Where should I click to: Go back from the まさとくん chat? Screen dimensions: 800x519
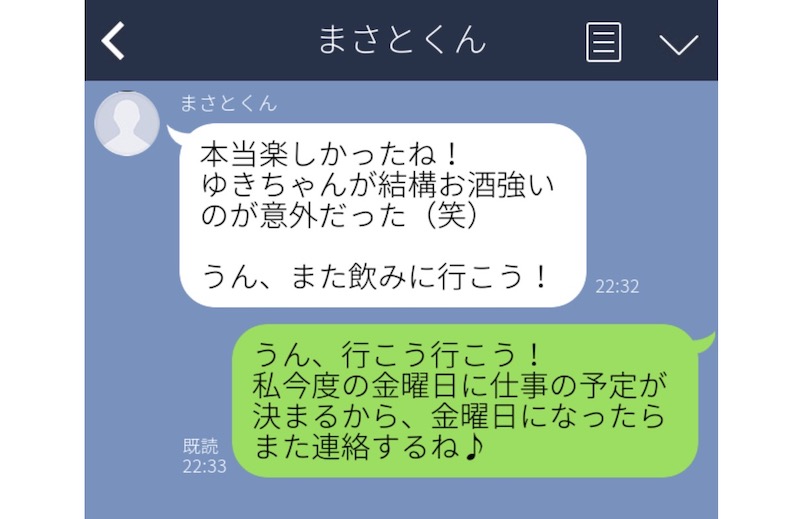114,41
